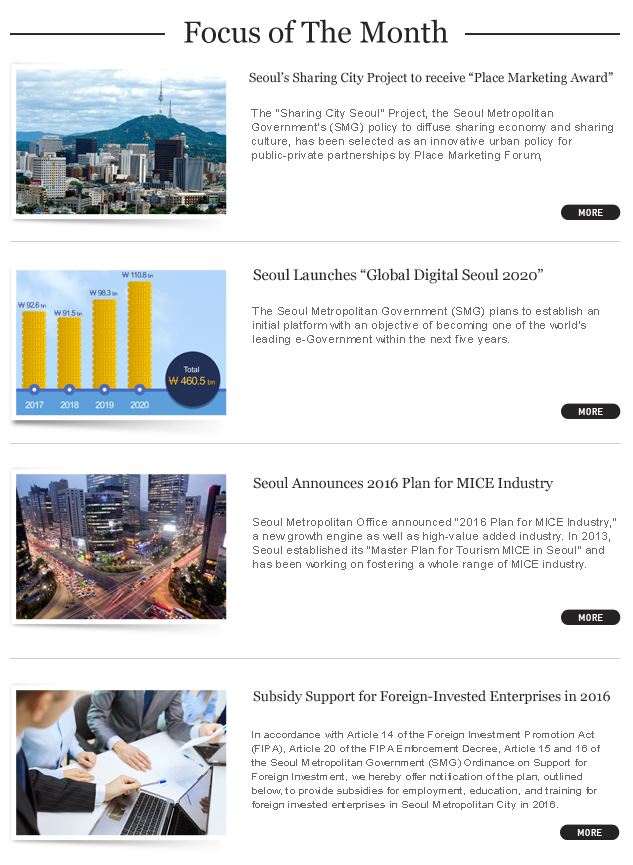This screenshot has height=865, width=633.
Task: Tap MORE for 2016 Plan for MICE Industry
Action: point(590,617)
